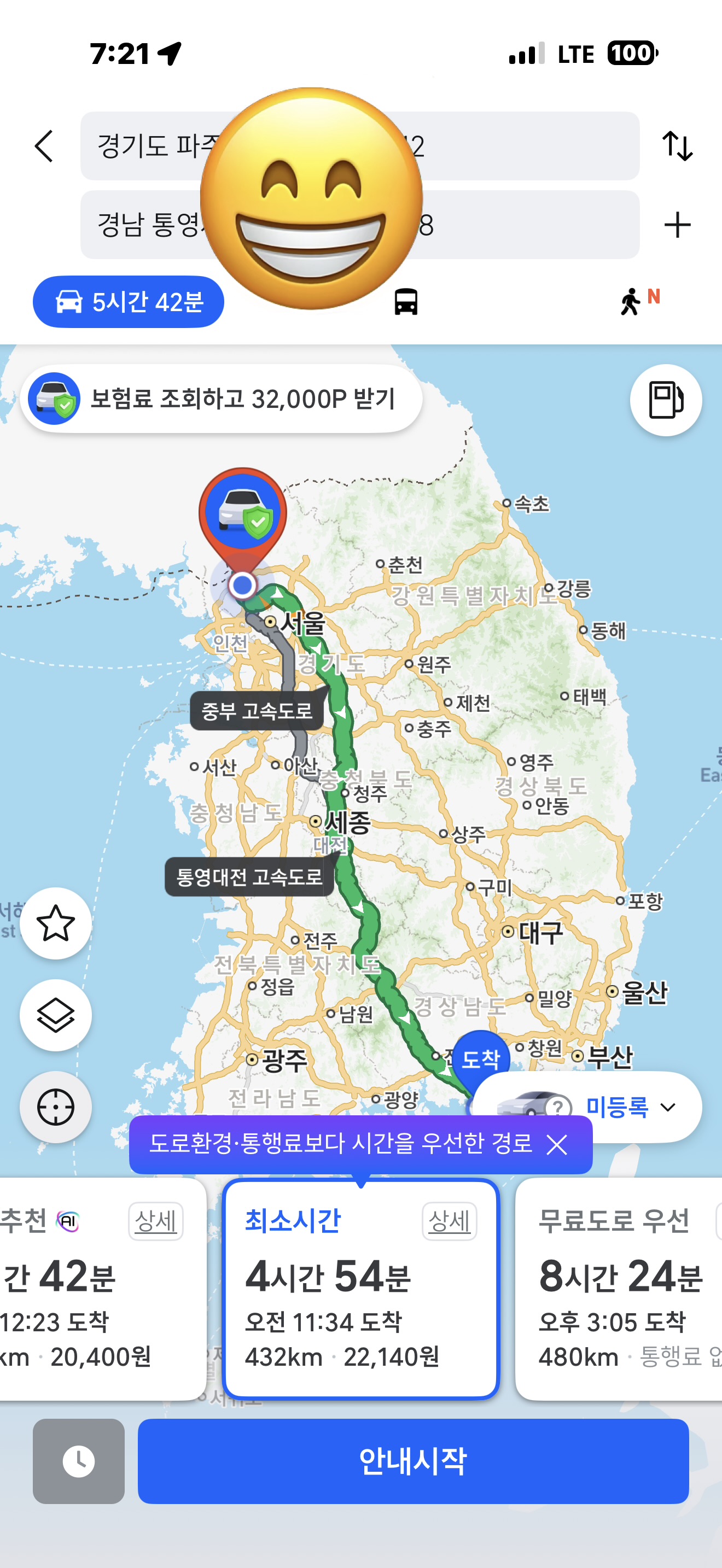Open the departure time clock button
Screen dimensions: 722x1568
(x=79, y=1461)
